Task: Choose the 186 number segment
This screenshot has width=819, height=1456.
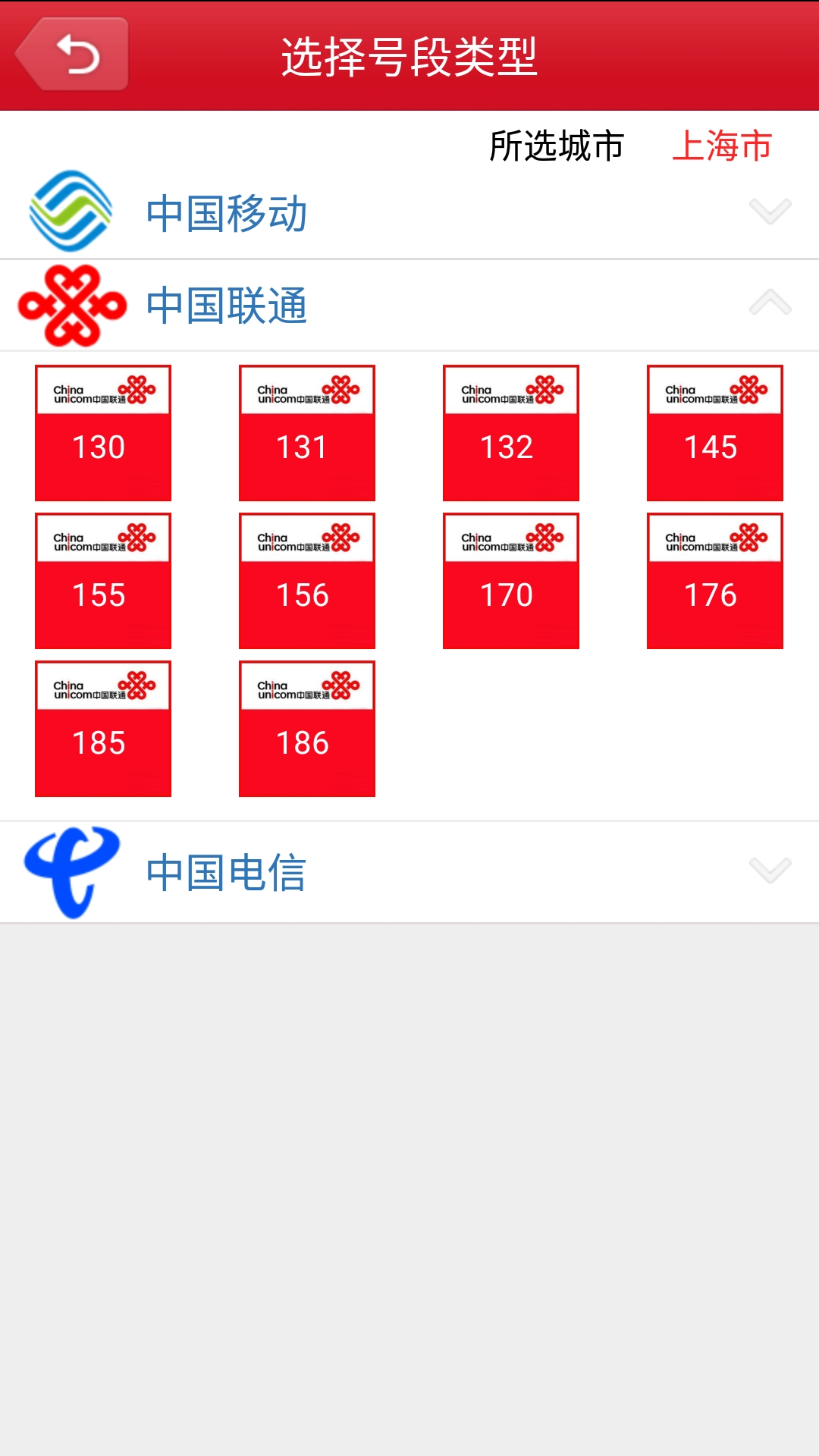Action: 307,729
